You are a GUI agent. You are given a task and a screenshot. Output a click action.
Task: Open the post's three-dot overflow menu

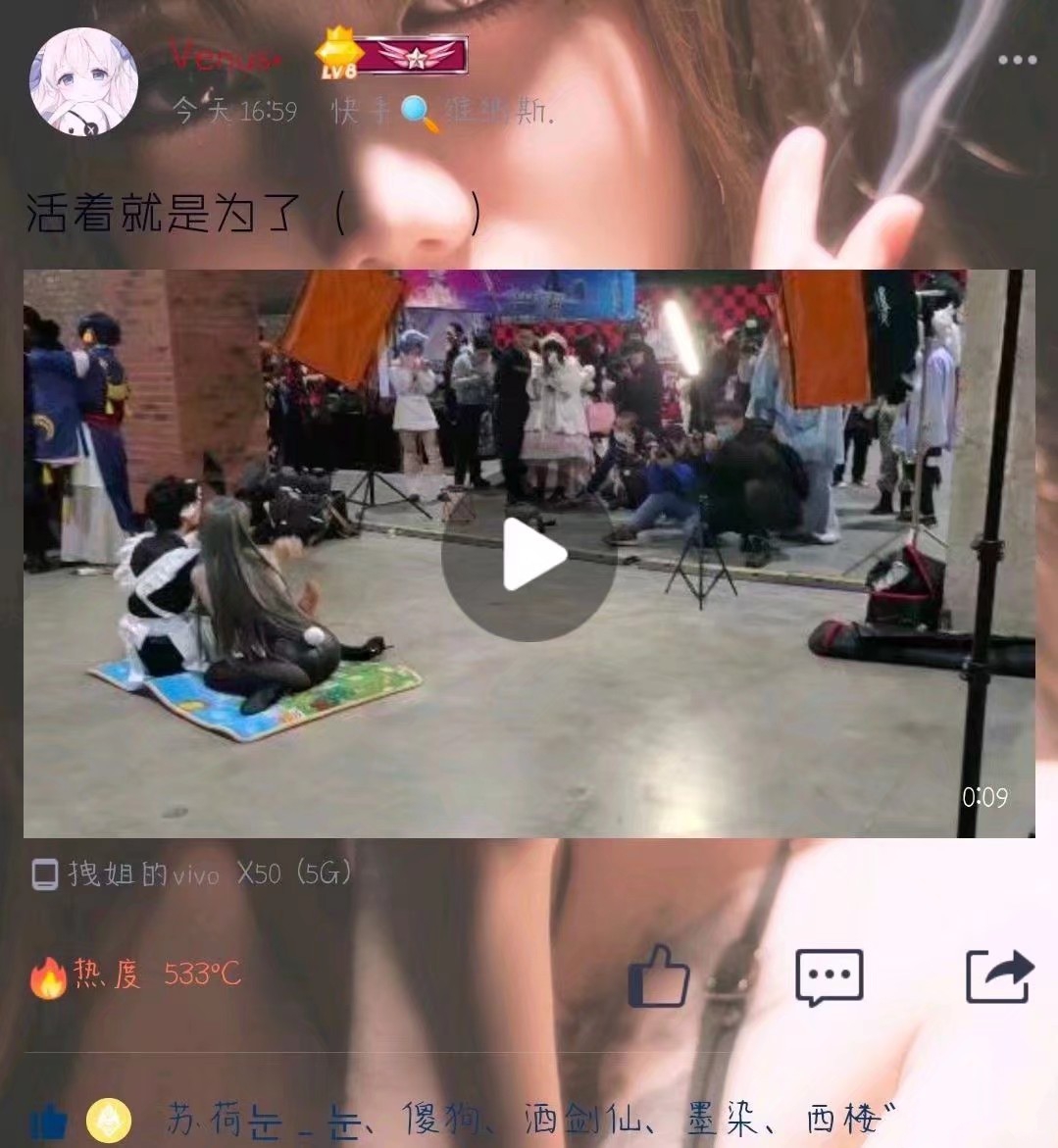point(1017,61)
